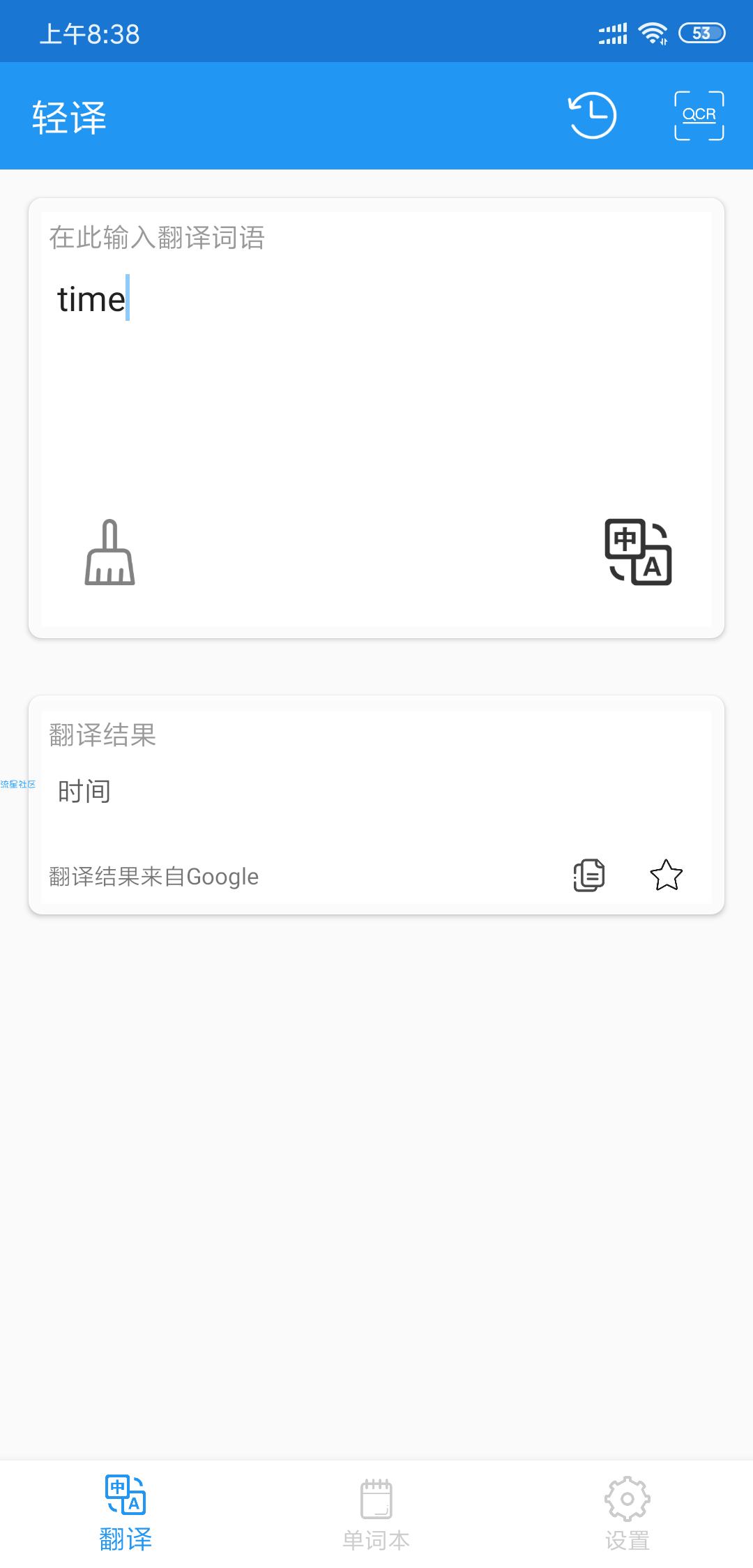Copy the translation result 时间

[x=589, y=875]
